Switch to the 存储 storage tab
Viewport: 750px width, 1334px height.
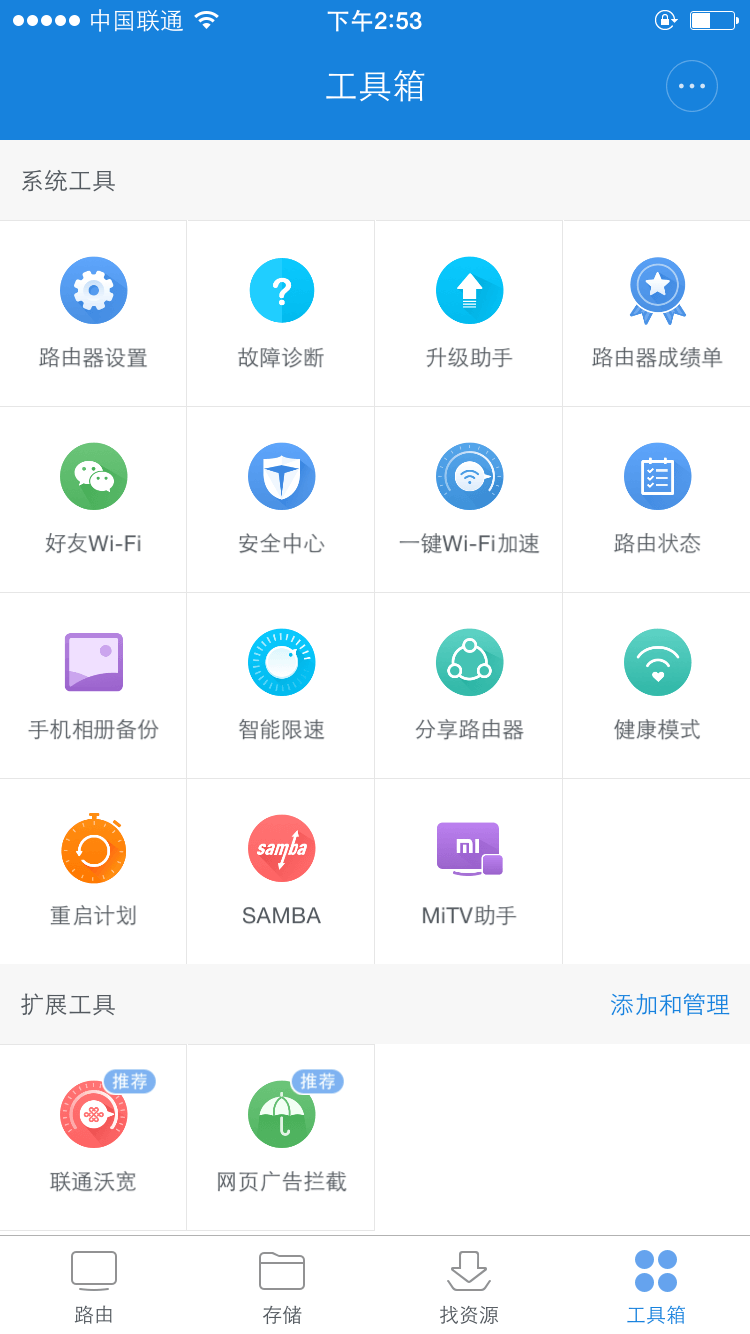point(282,1288)
